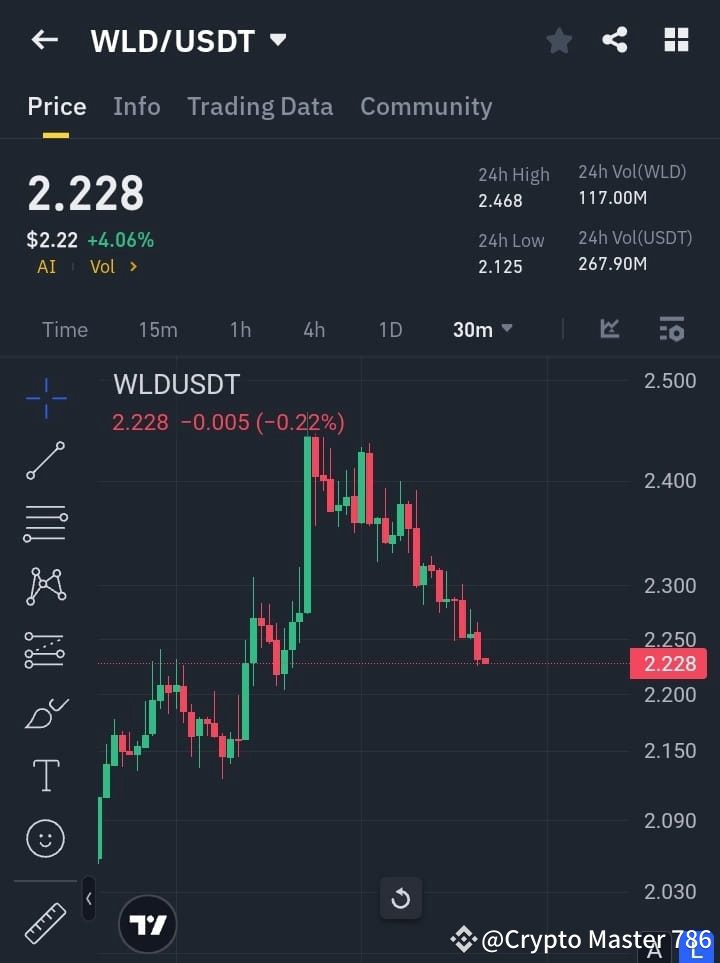Viewport: 720px width, 963px height.
Task: Expand the WLD/USDT pair selector
Action: [277, 41]
